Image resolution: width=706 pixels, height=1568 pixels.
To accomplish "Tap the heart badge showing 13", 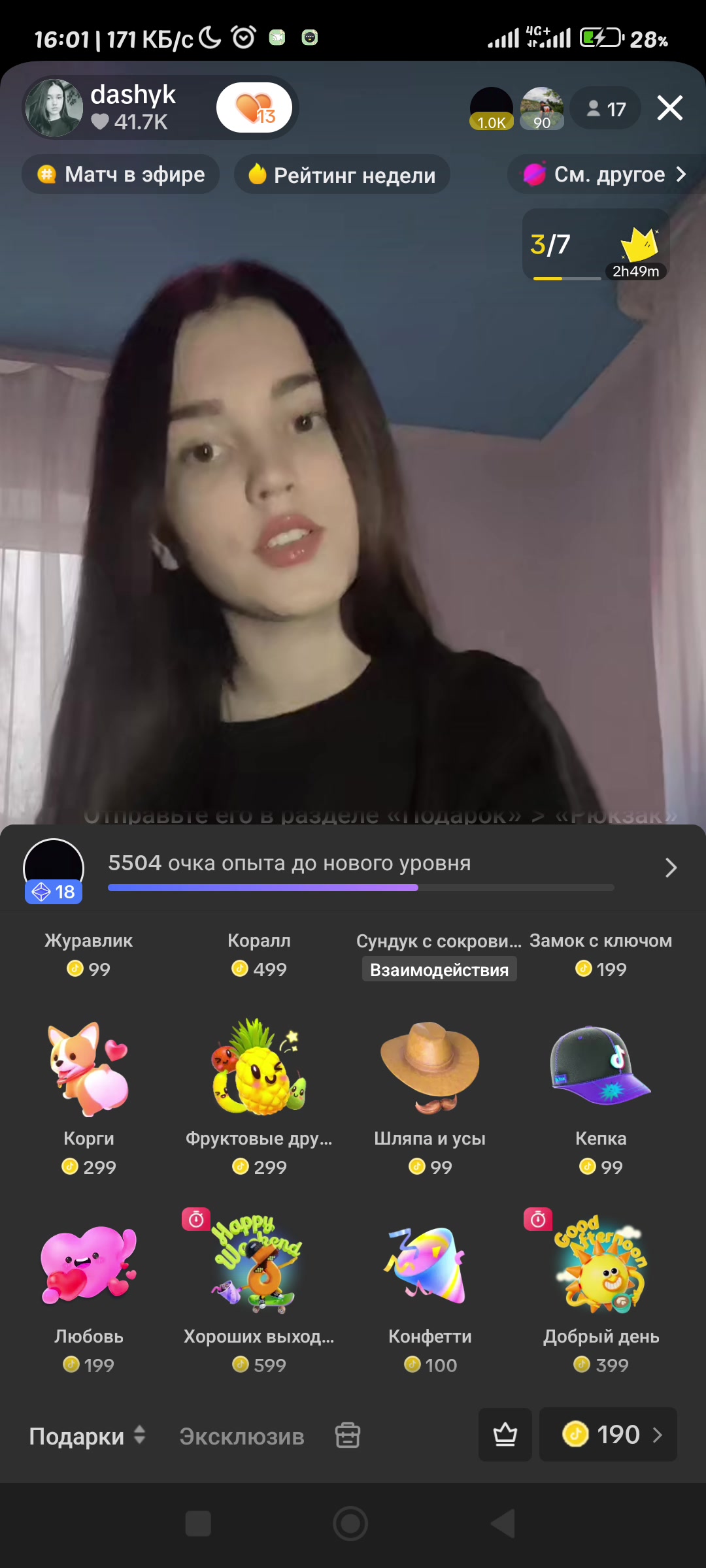I will (x=254, y=108).
